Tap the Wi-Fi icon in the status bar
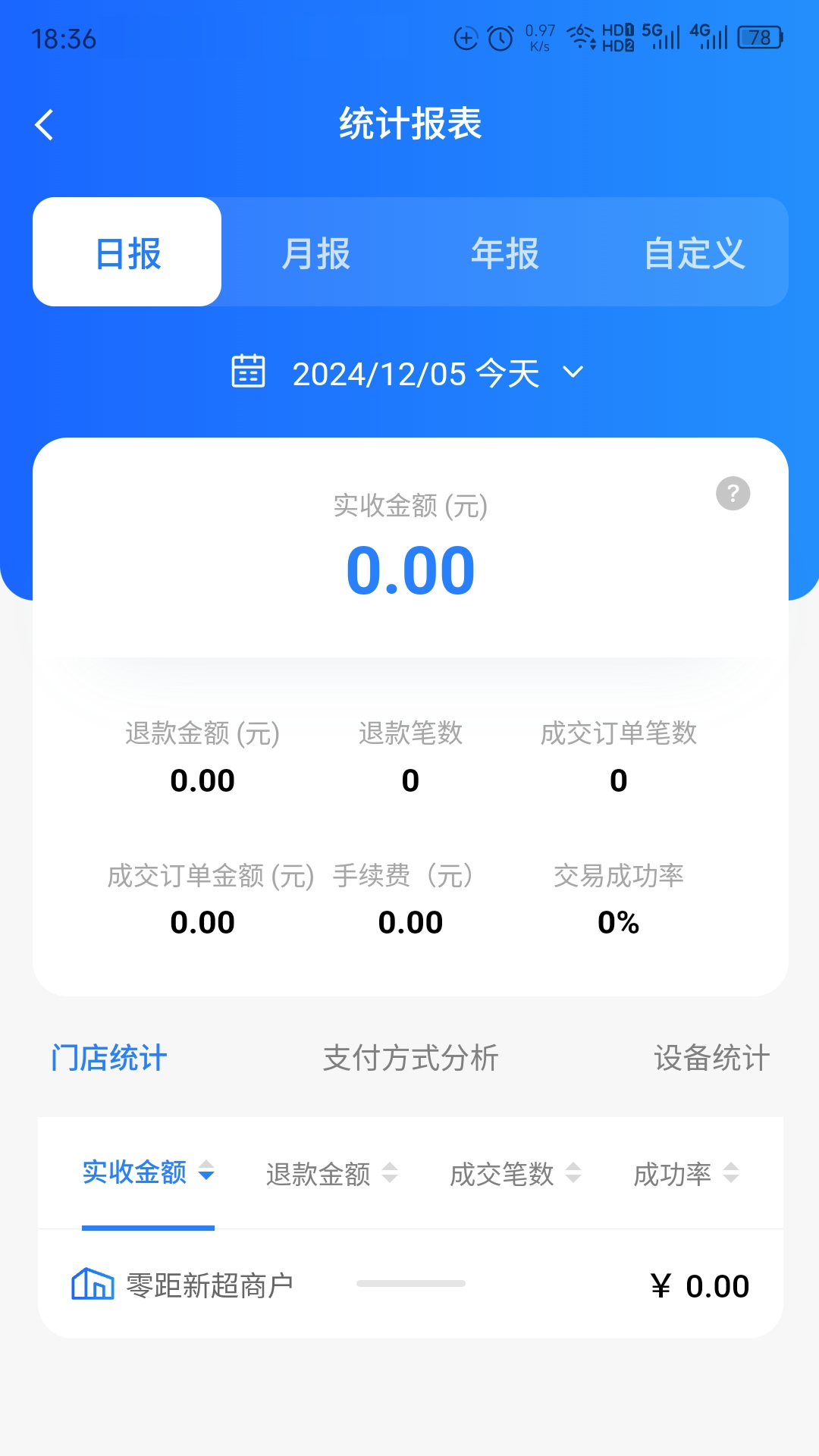Screen dimensions: 819x1456 pyautogui.click(x=580, y=34)
